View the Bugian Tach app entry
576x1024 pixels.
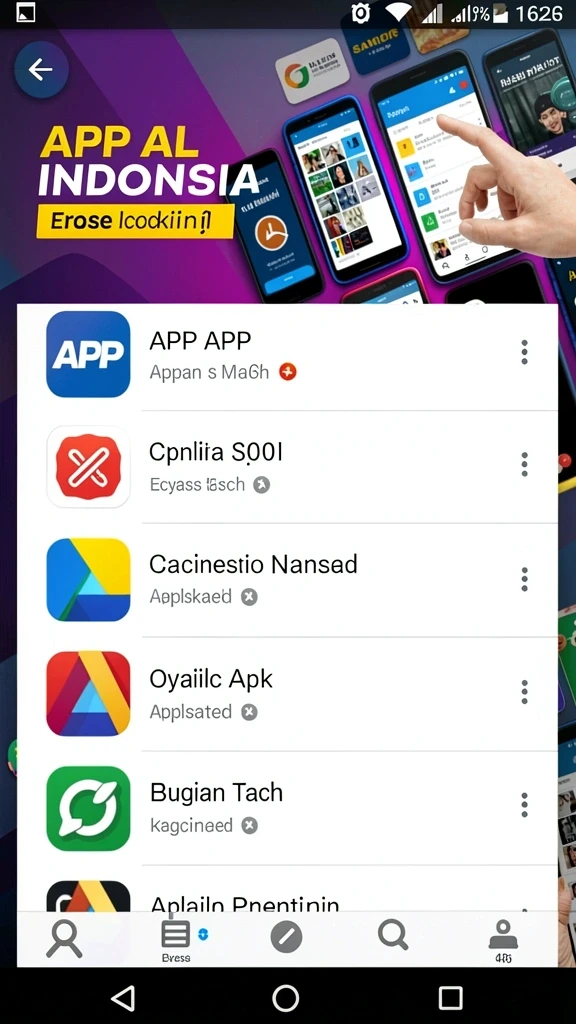287,808
